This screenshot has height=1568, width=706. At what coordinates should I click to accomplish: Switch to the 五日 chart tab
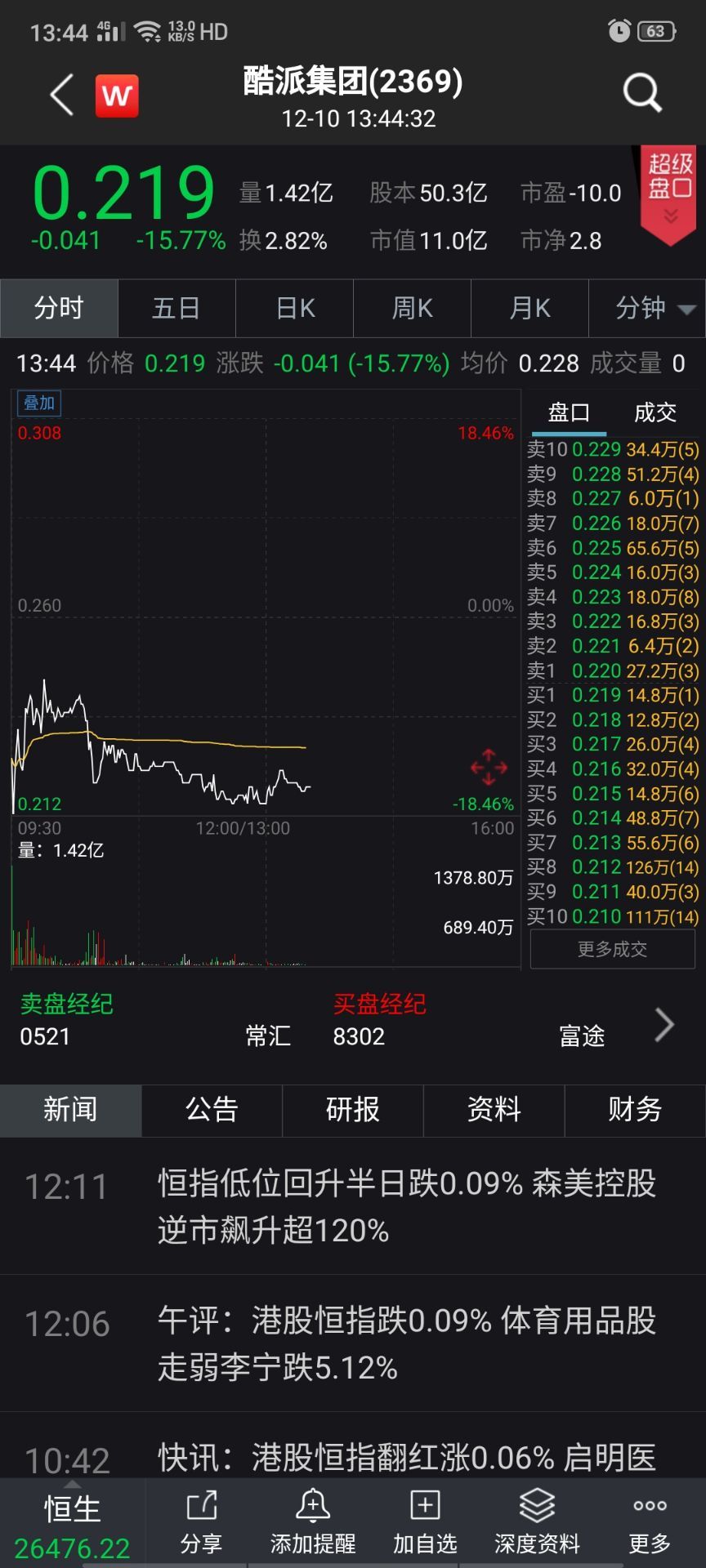[176, 309]
